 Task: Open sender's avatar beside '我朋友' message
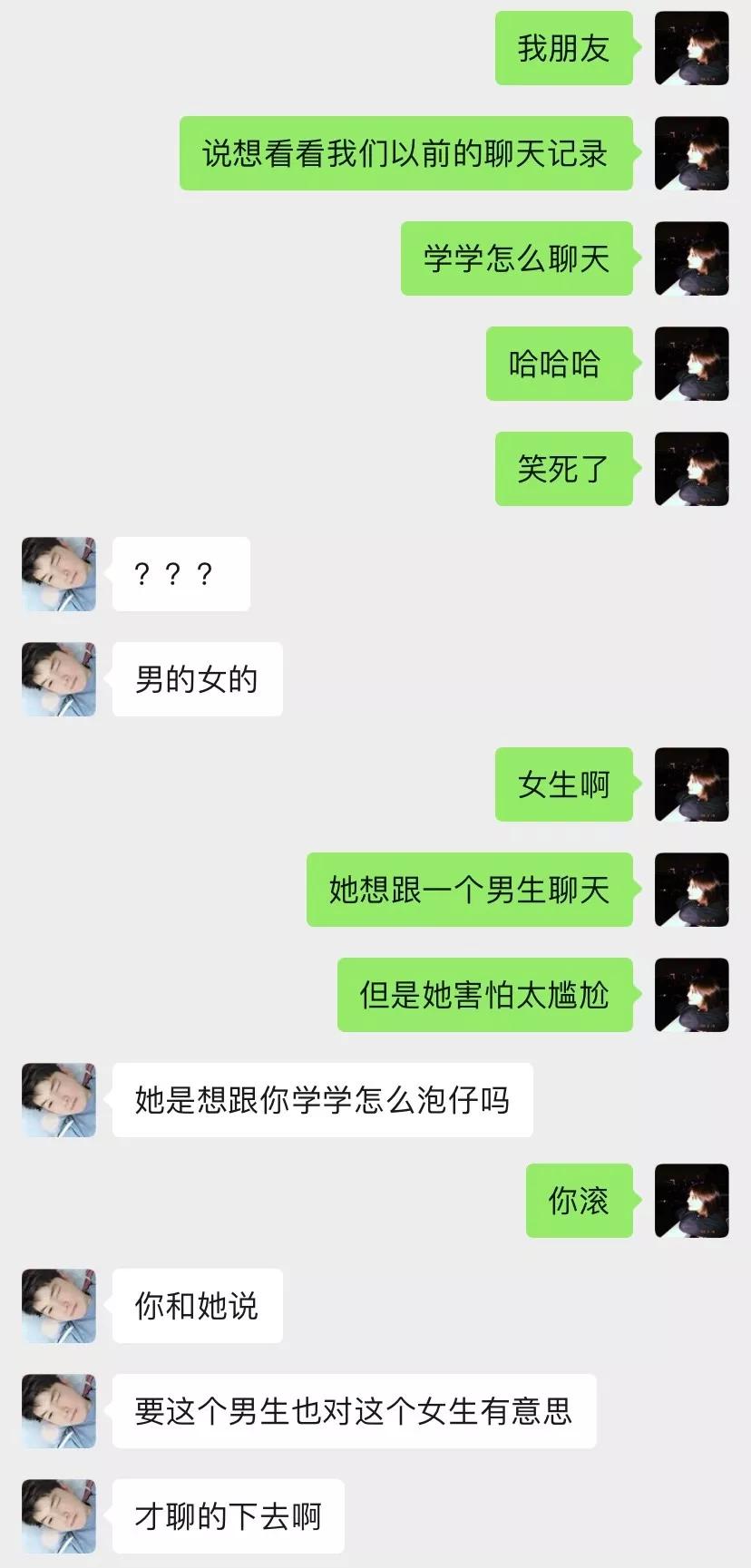point(691,48)
